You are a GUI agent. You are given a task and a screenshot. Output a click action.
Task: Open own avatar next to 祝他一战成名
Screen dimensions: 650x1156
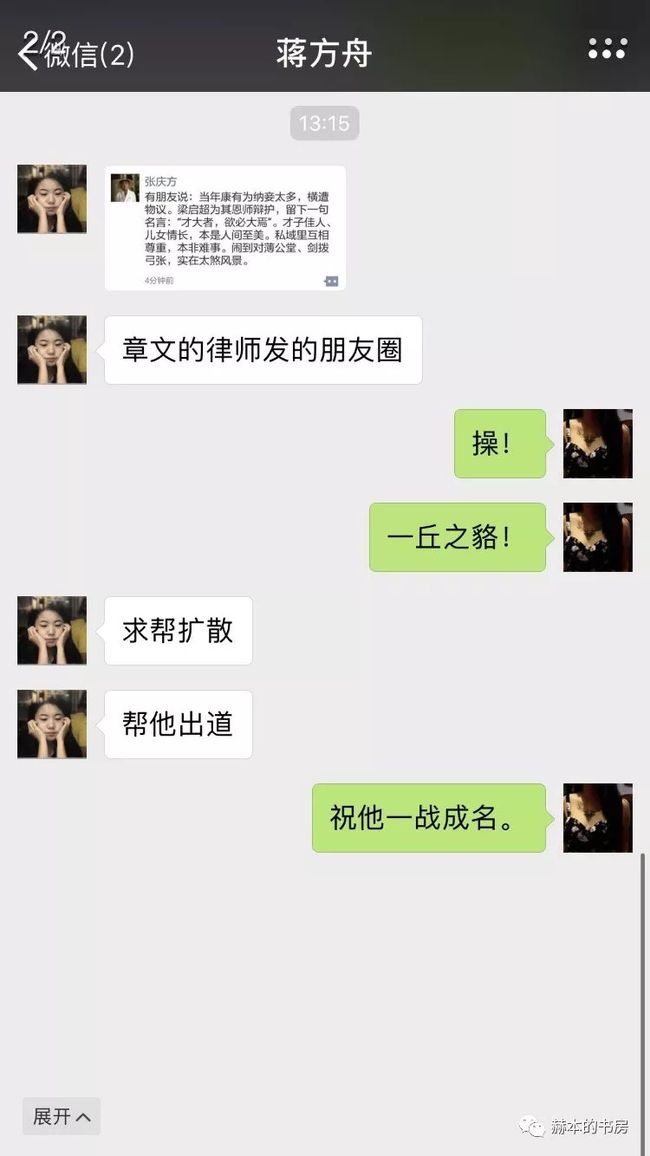coord(598,818)
